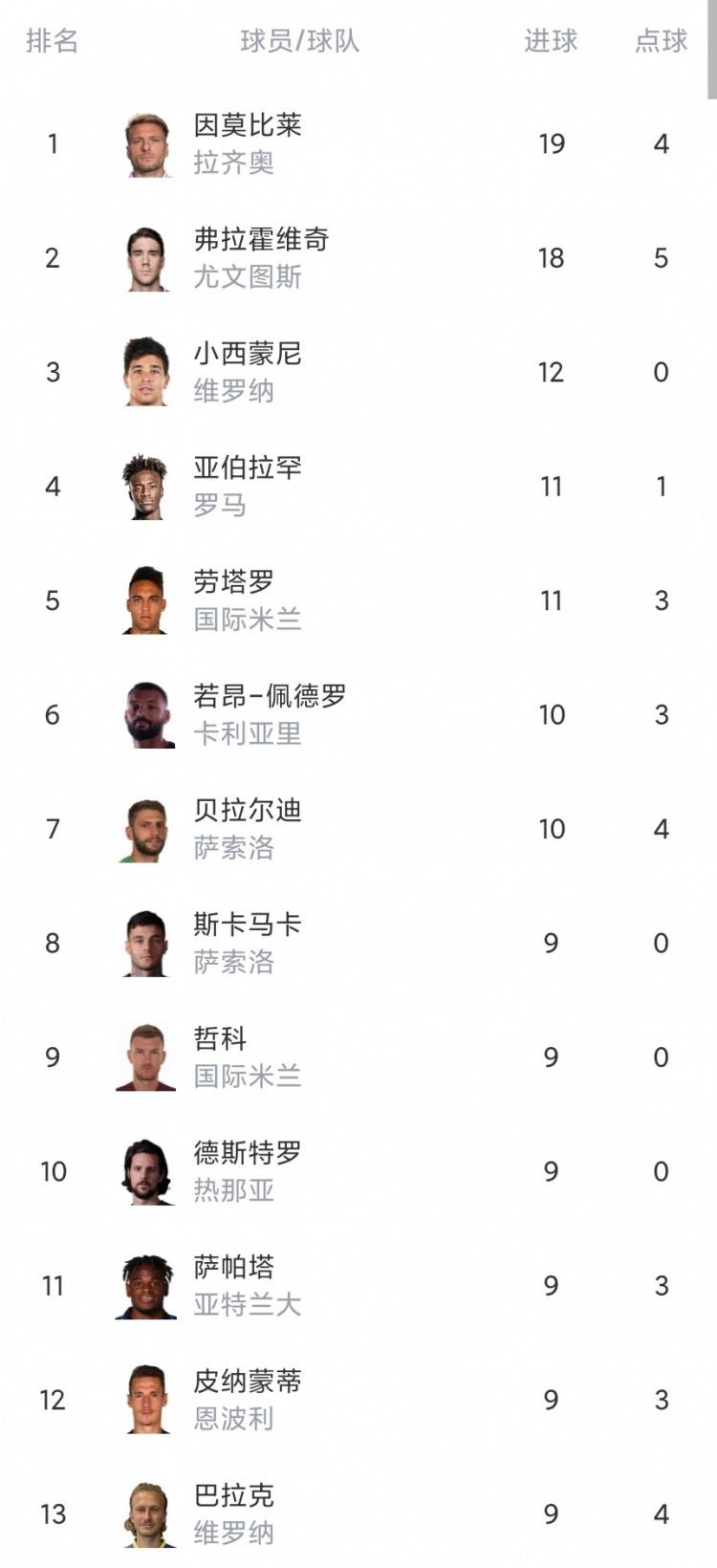Open 弗拉霍维奇's player row
Image resolution: width=717 pixels, height=1568 pixels.
(x=358, y=258)
